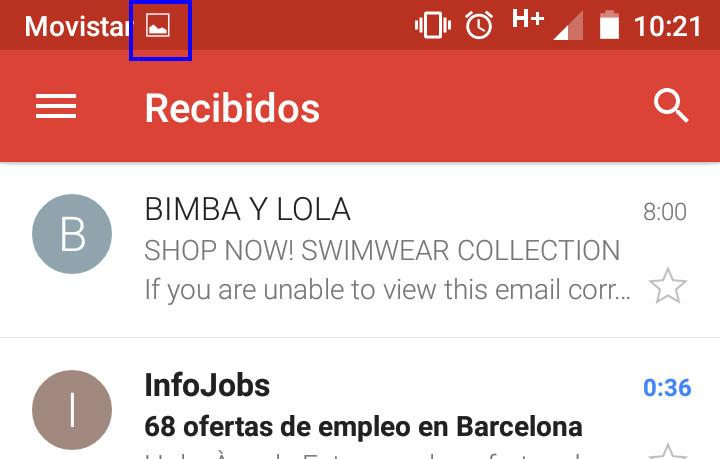Open the navigation drawer menu
720x459 pixels.
(x=56, y=107)
